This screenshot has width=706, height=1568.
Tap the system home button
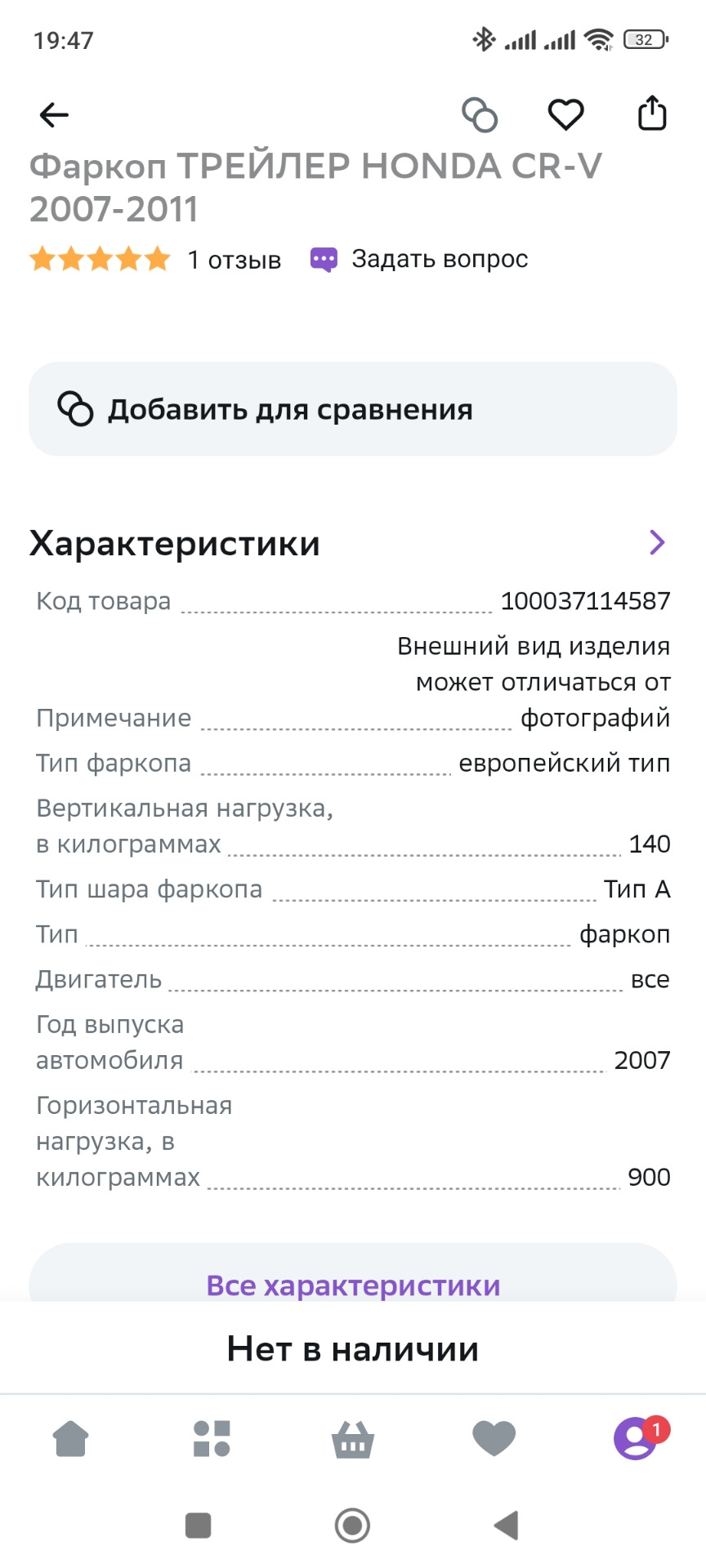tap(353, 1525)
